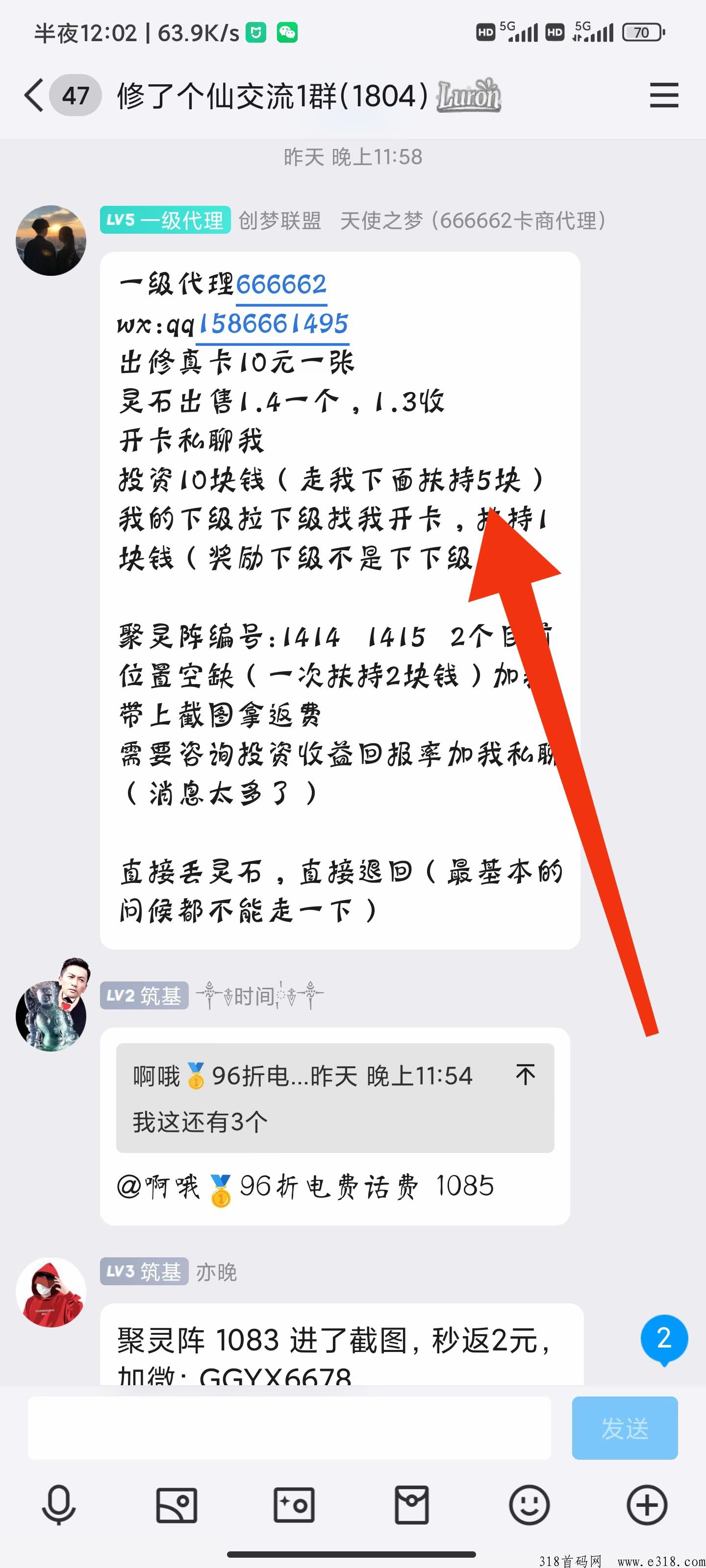The height and width of the screenshot is (1568, 706).
Task: Open the photo gallery picker
Action: click(x=176, y=1505)
